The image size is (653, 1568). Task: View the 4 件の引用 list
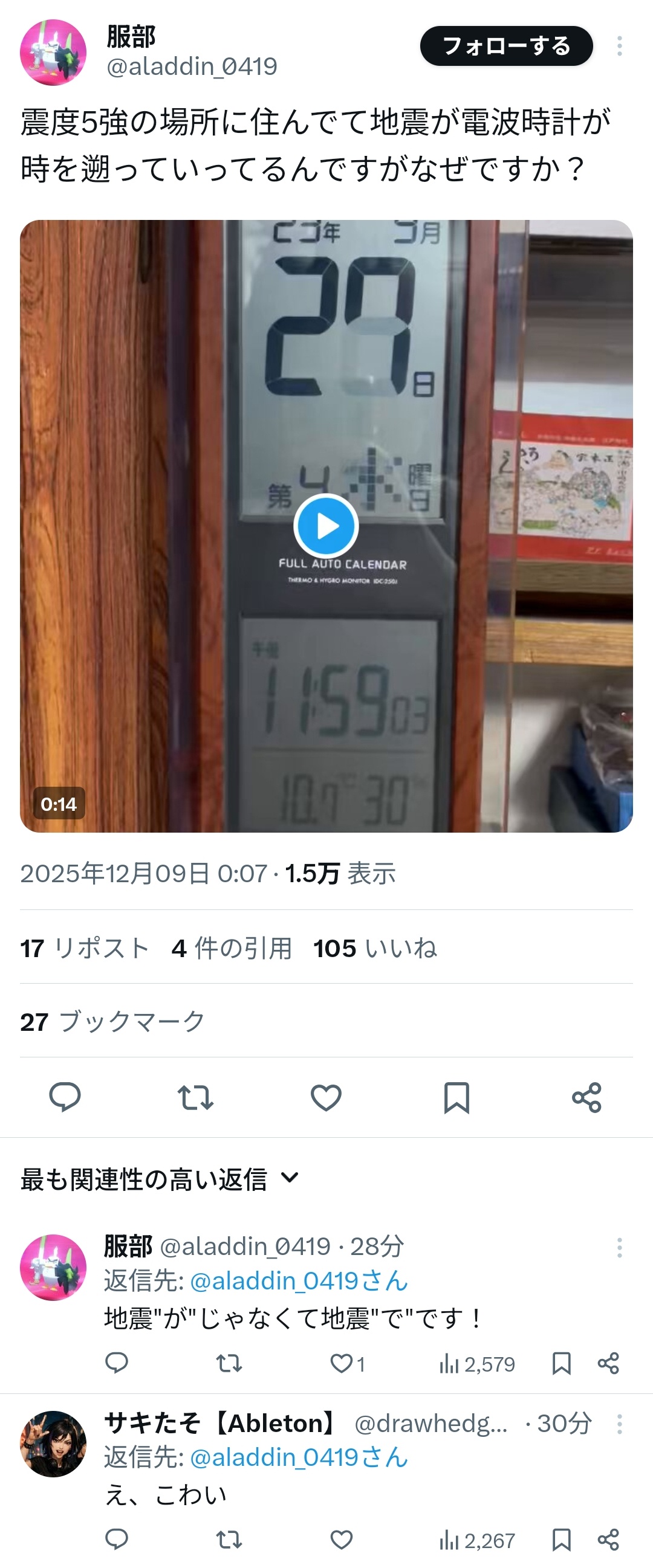[x=232, y=947]
